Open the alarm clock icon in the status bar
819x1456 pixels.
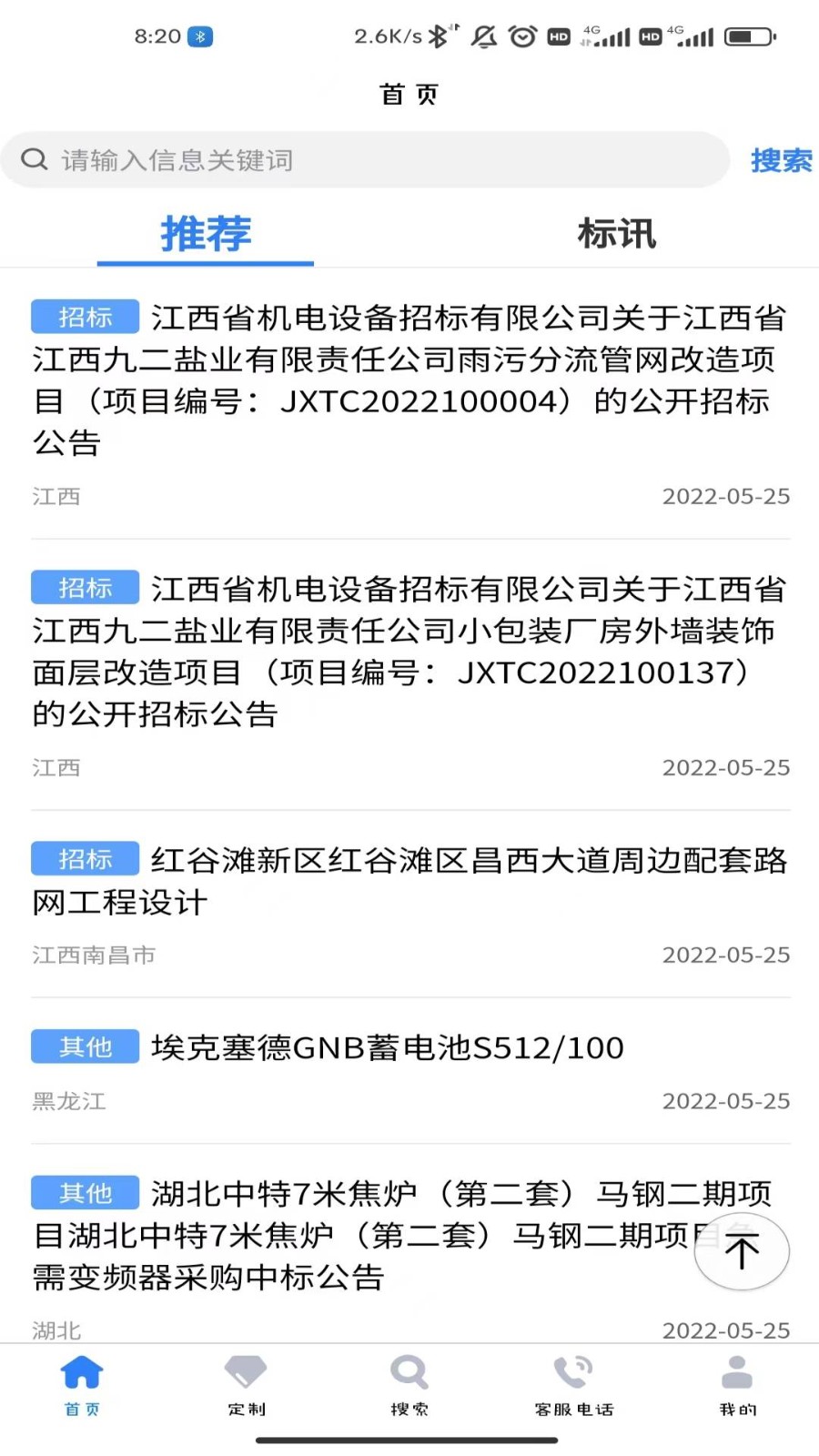tap(521, 36)
